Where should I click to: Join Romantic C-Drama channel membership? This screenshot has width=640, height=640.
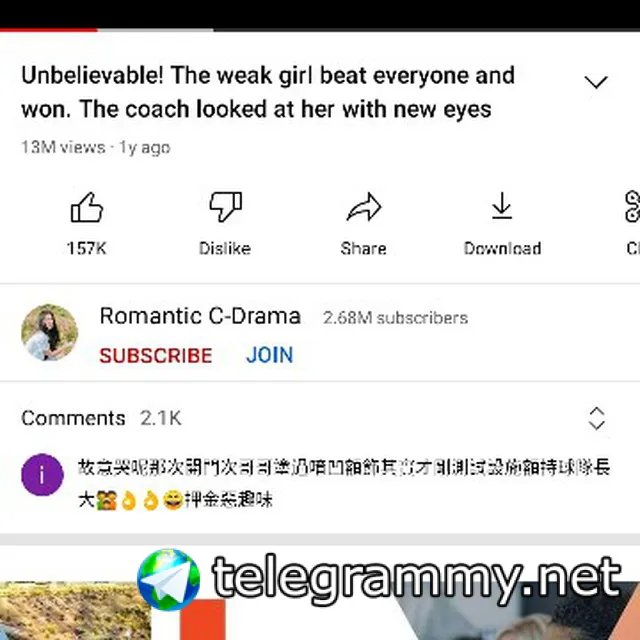[269, 355]
